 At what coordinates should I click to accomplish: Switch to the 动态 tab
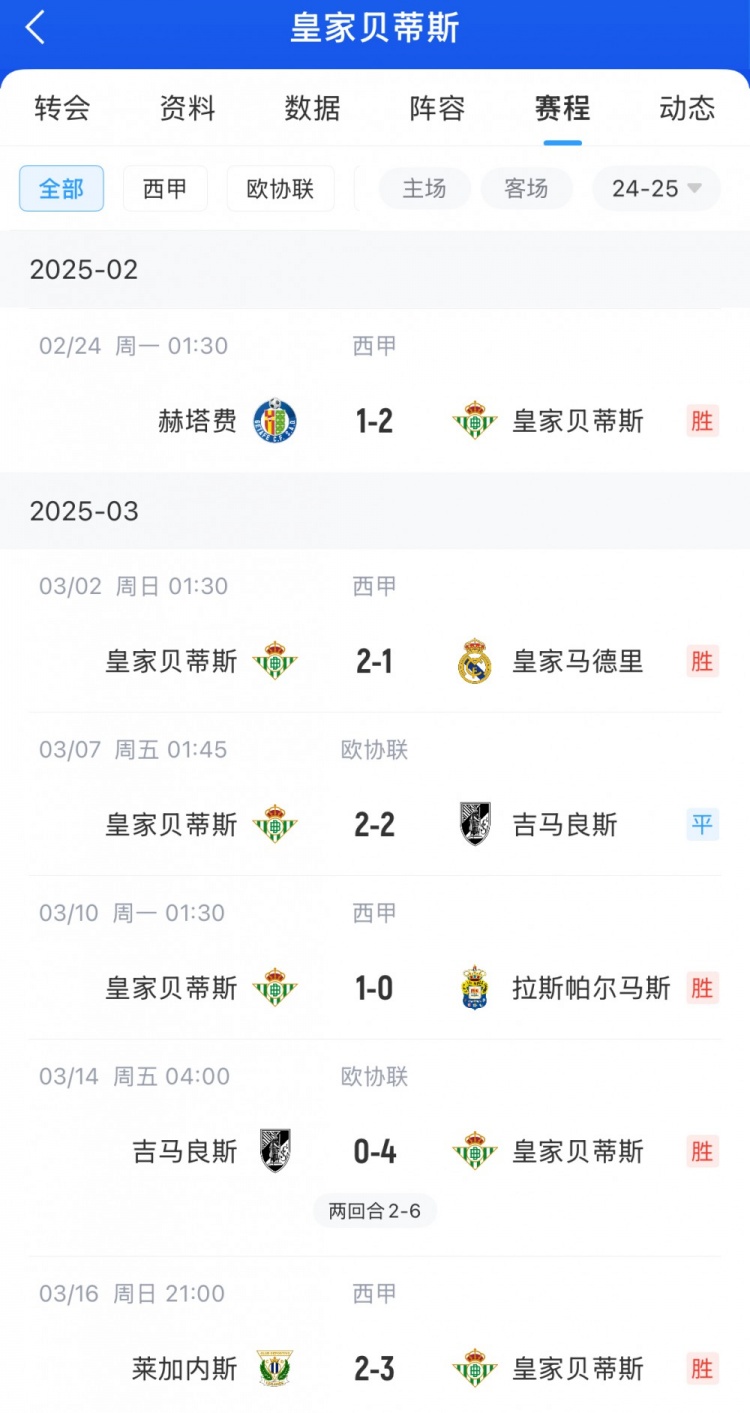pyautogui.click(x=687, y=108)
